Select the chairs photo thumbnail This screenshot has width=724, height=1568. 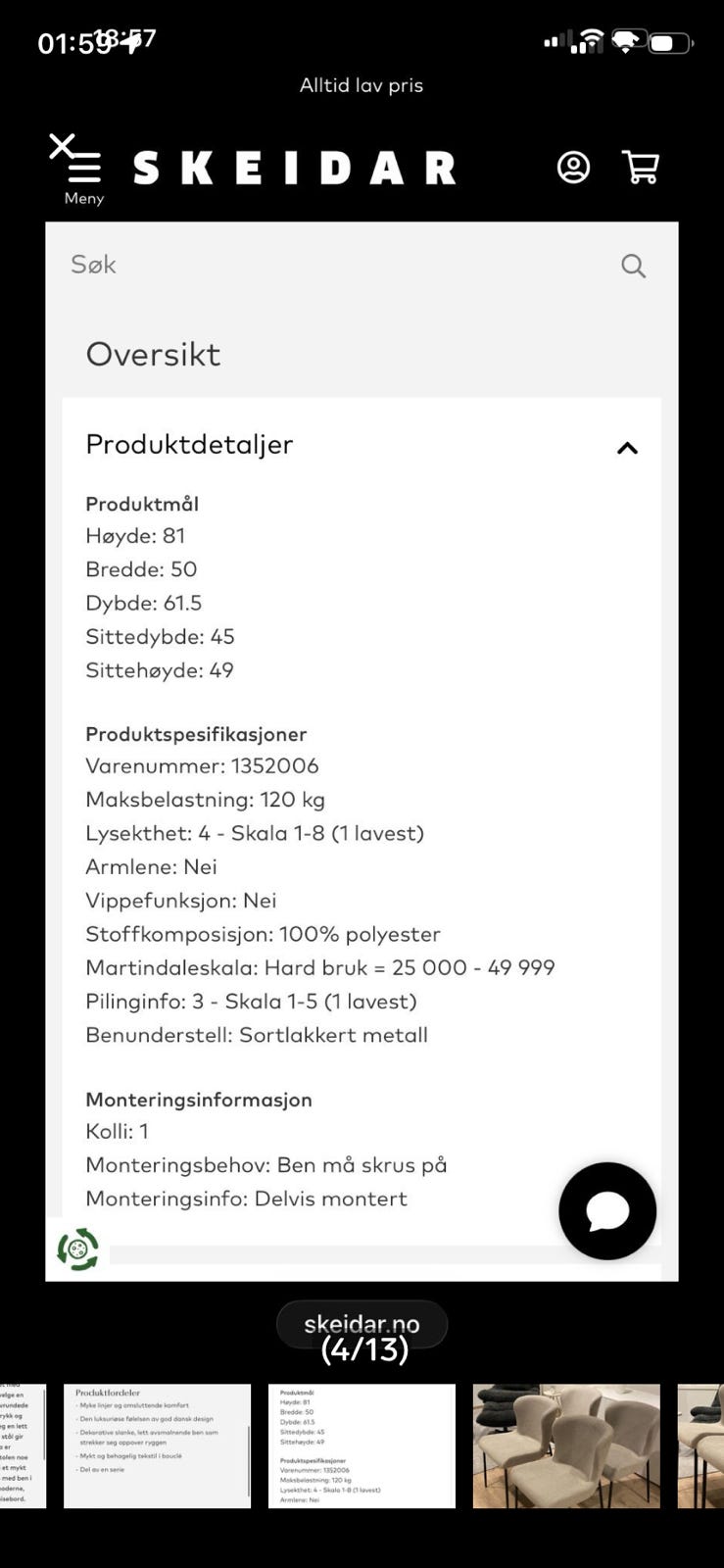coord(565,1445)
